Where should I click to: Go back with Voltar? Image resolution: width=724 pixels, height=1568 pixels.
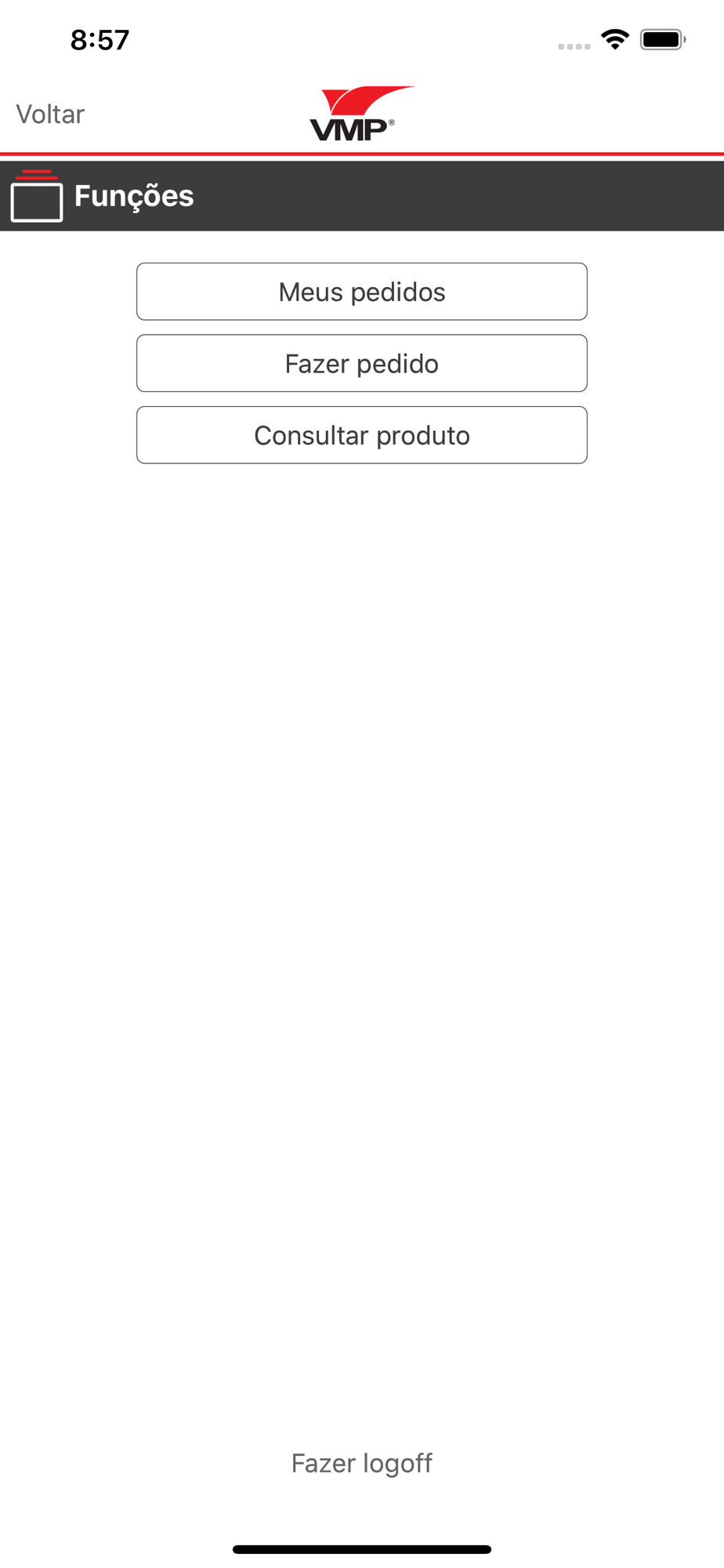pos(50,114)
